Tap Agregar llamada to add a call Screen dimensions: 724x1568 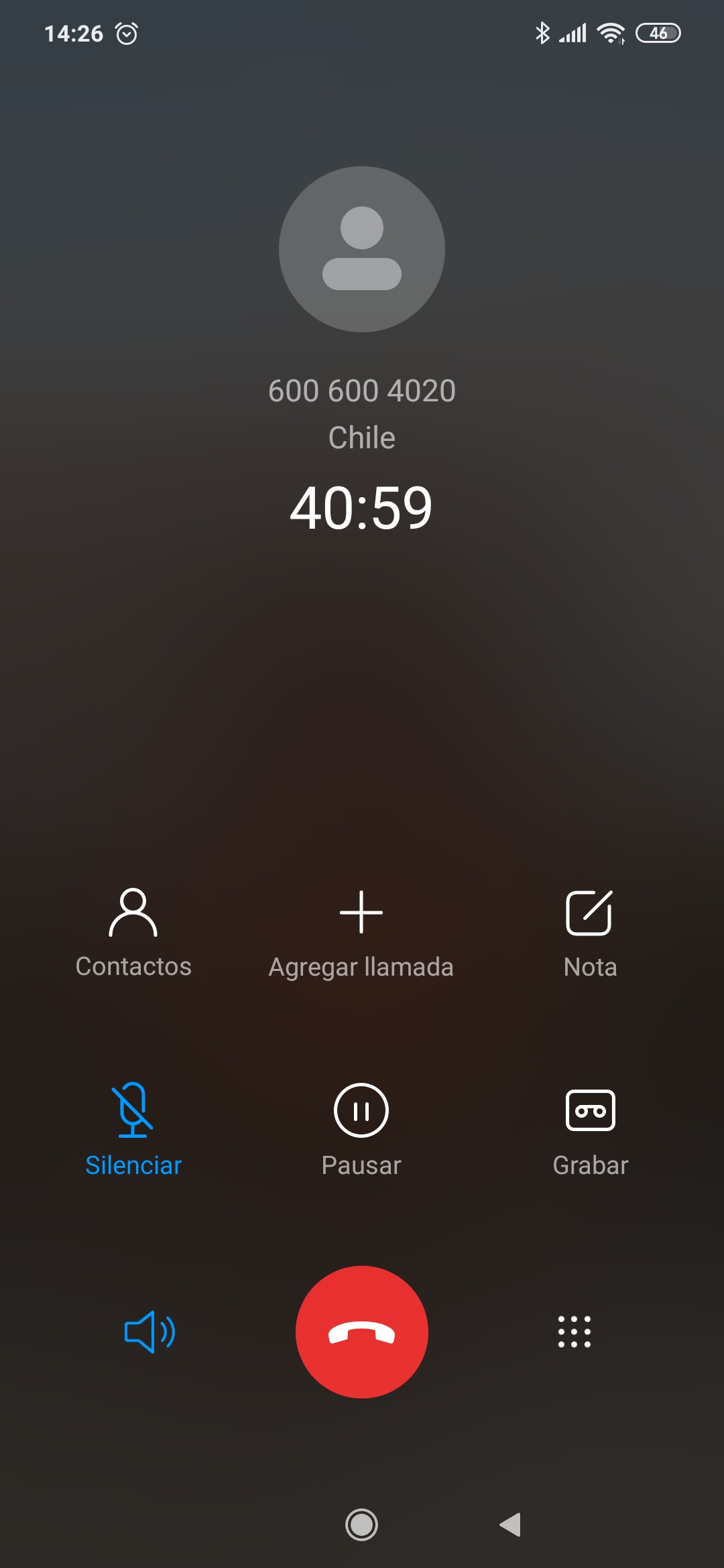click(361, 933)
